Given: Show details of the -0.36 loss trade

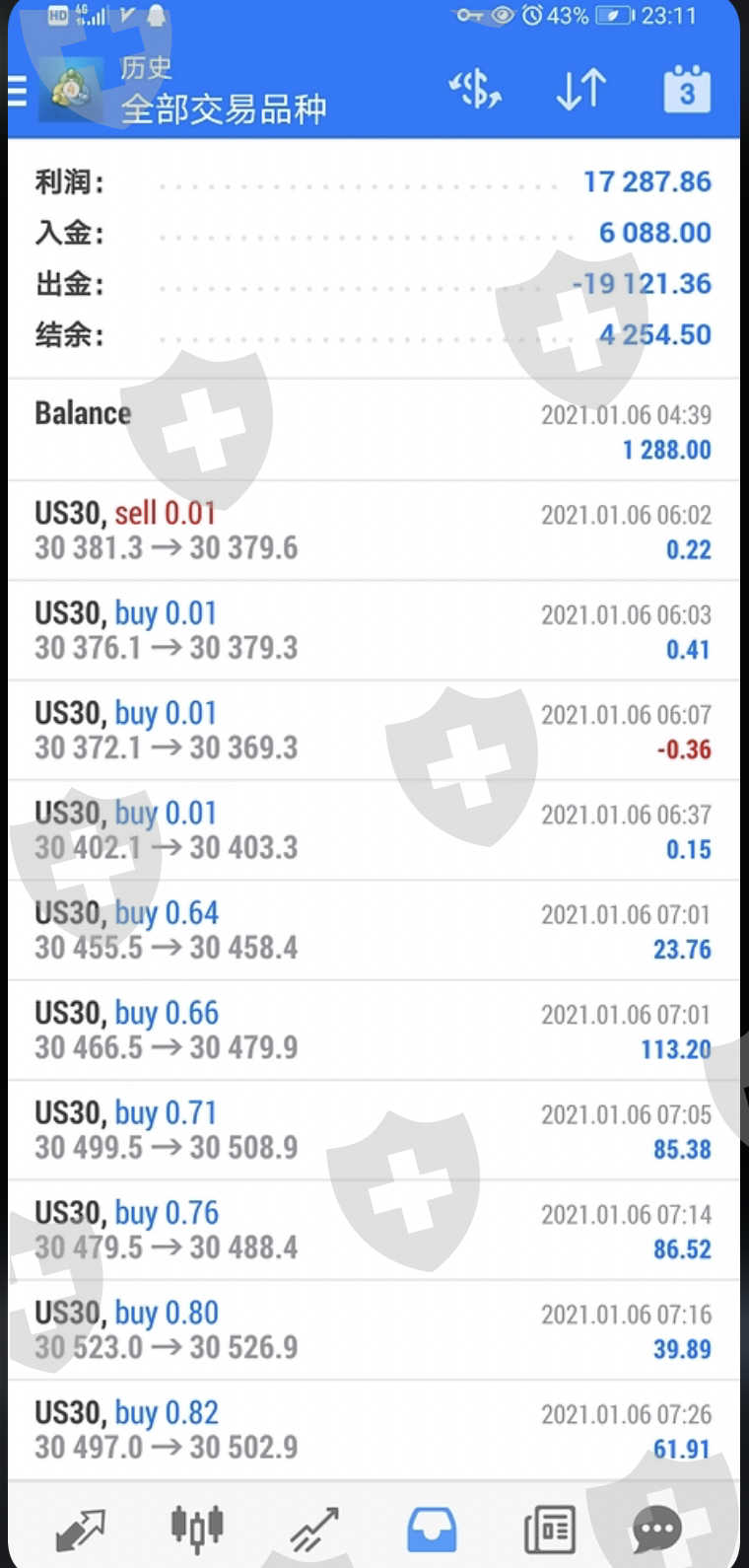Looking at the screenshot, I should pyautogui.click(x=374, y=730).
